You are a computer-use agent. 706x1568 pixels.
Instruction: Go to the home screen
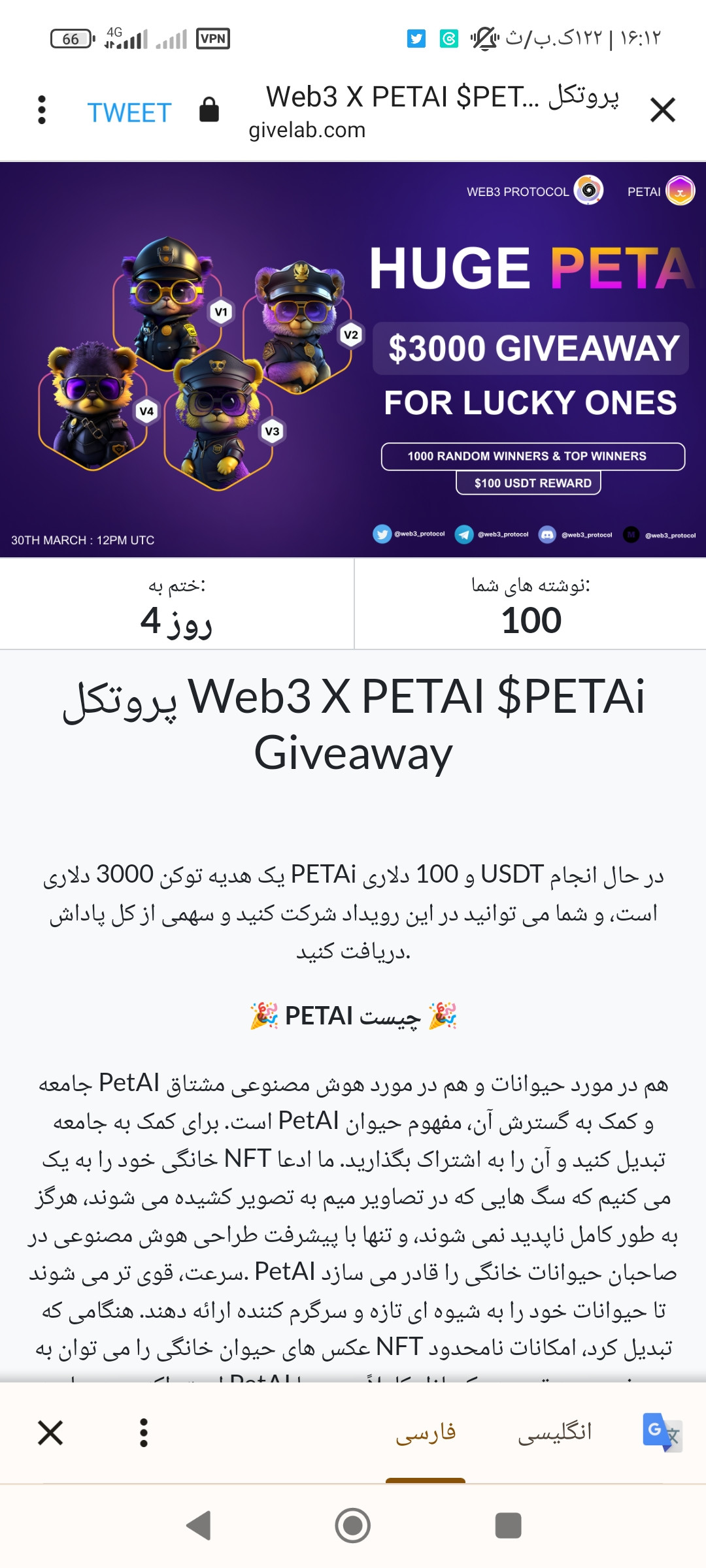click(353, 1526)
